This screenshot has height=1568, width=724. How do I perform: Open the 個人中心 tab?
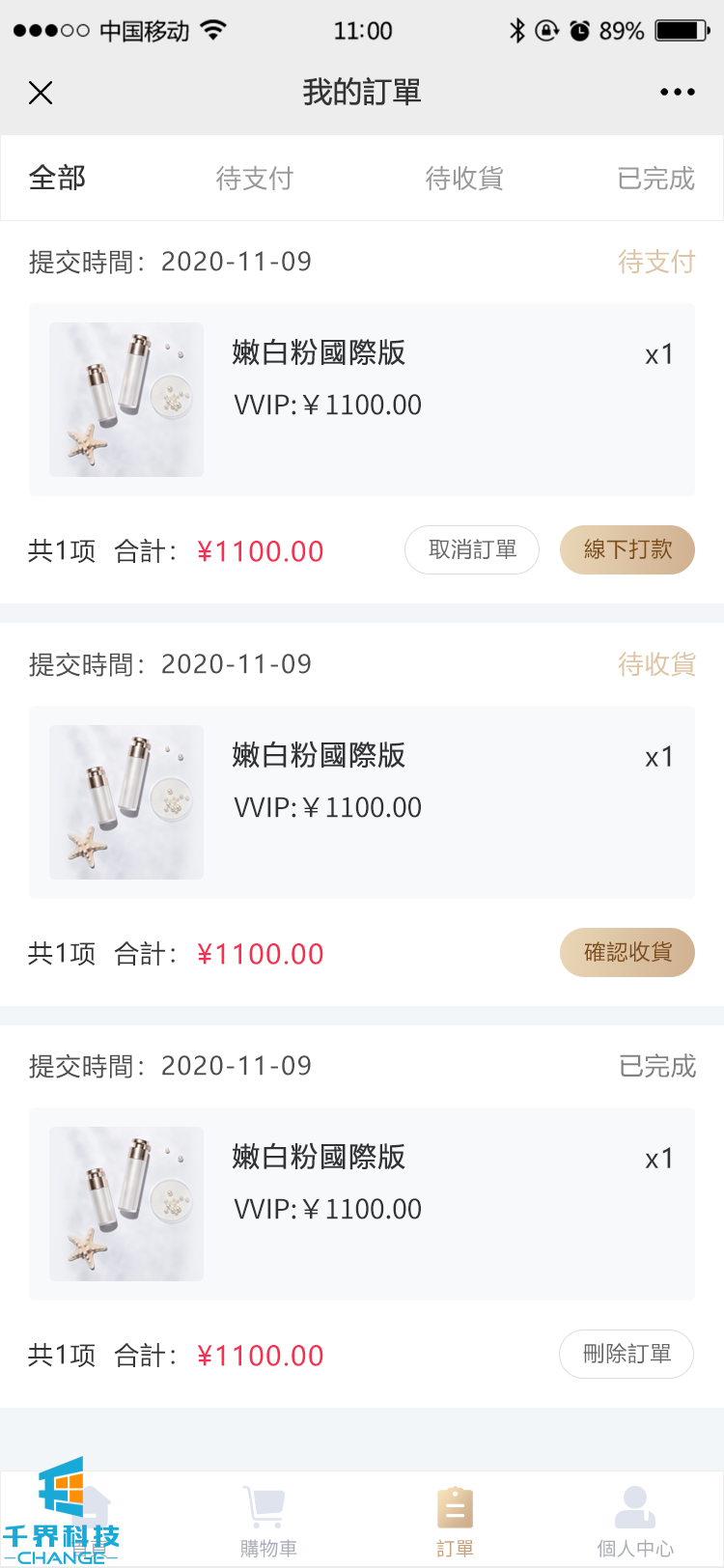tap(635, 1522)
